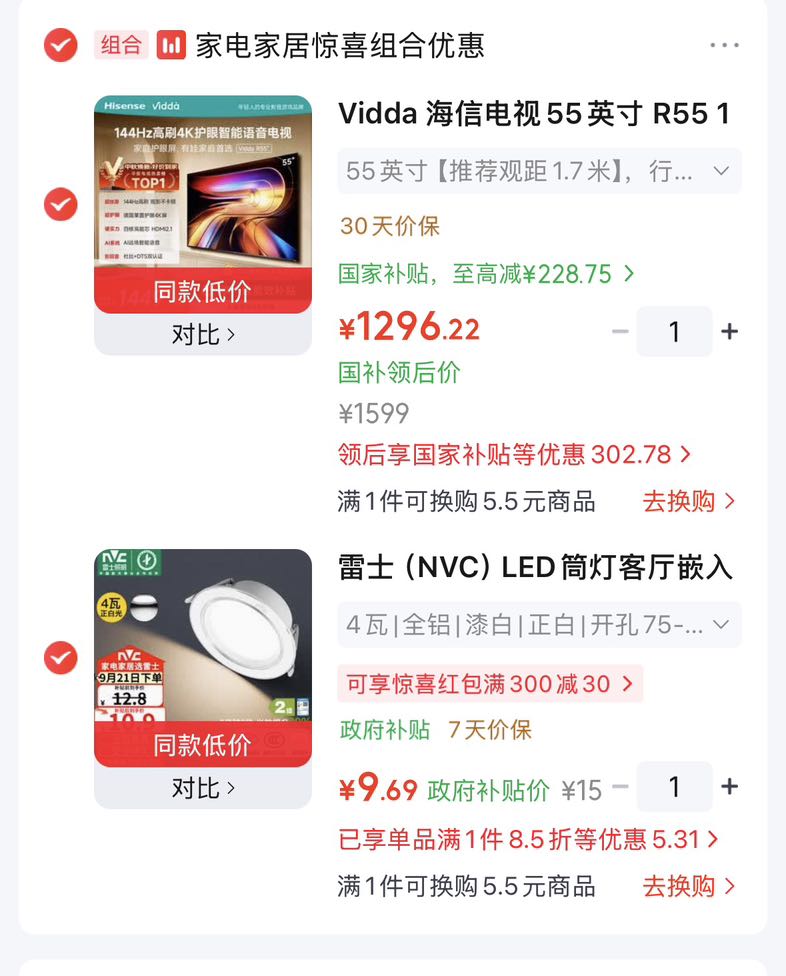786x976 pixels.
Task: View 国家补贴 至高减¥228.75 details
Action: 486,274
